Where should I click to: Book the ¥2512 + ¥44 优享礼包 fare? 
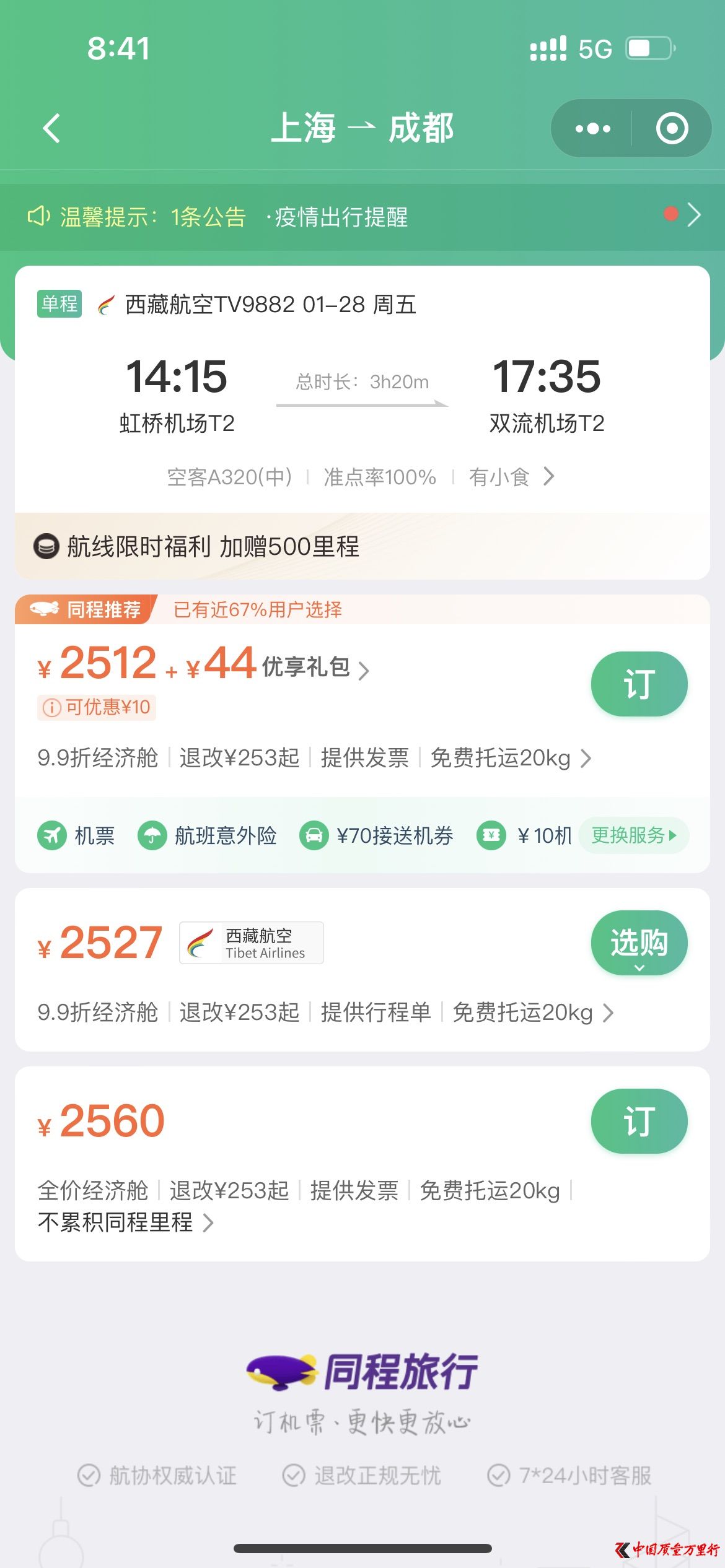(639, 684)
